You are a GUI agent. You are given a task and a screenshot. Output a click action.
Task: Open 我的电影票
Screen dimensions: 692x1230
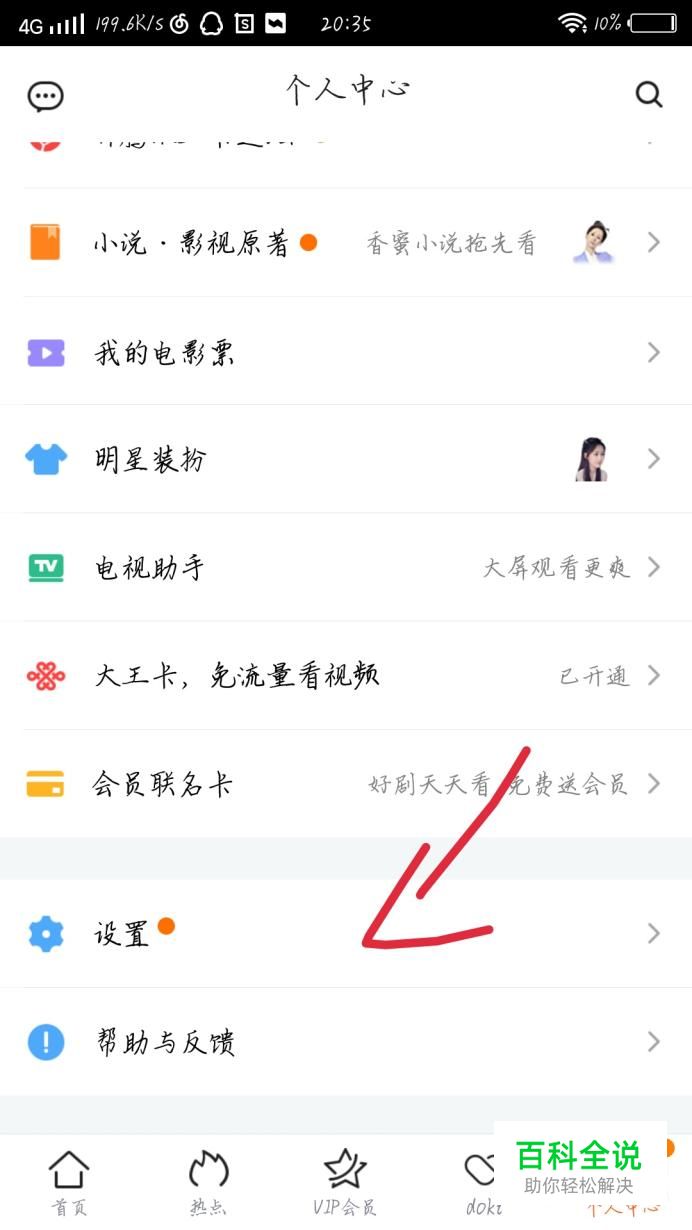point(345,352)
